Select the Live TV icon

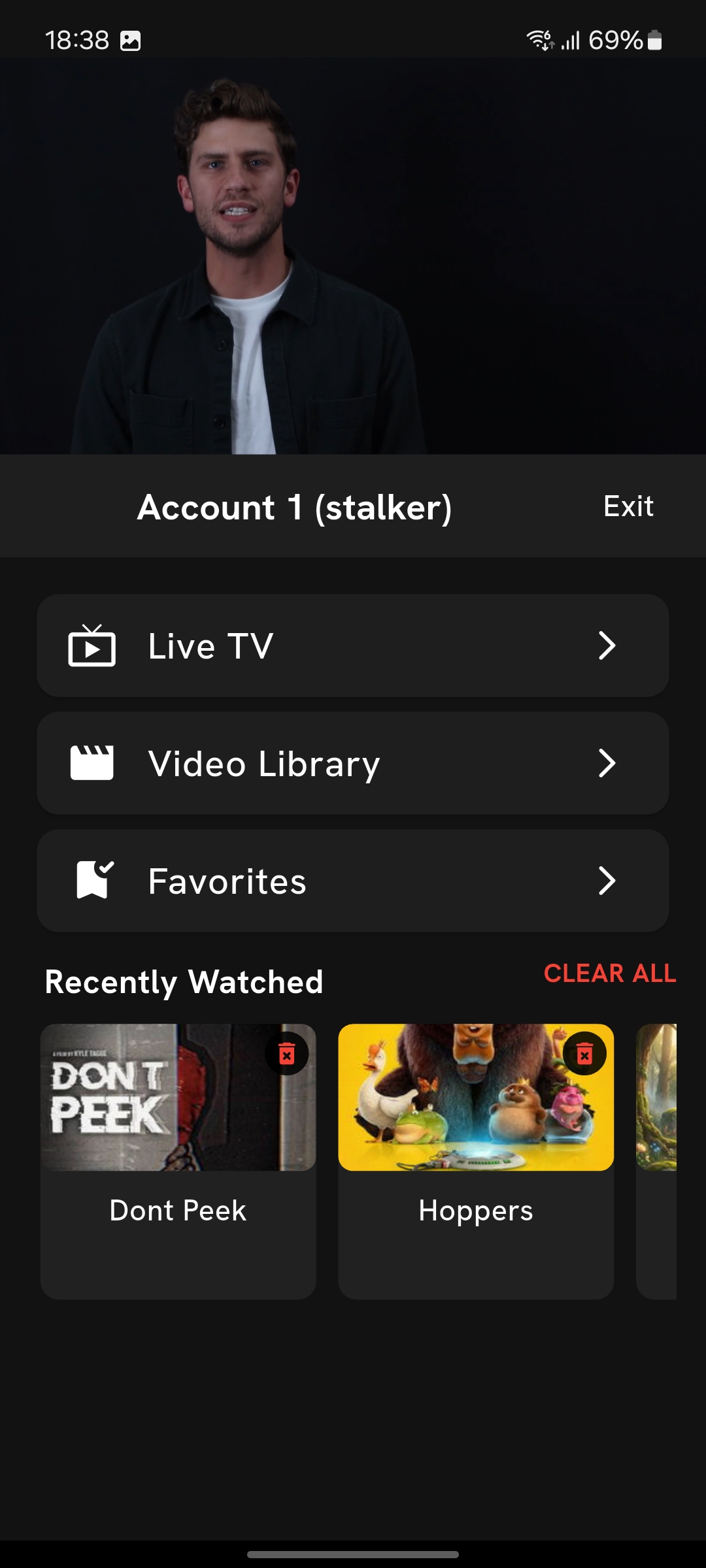click(92, 645)
